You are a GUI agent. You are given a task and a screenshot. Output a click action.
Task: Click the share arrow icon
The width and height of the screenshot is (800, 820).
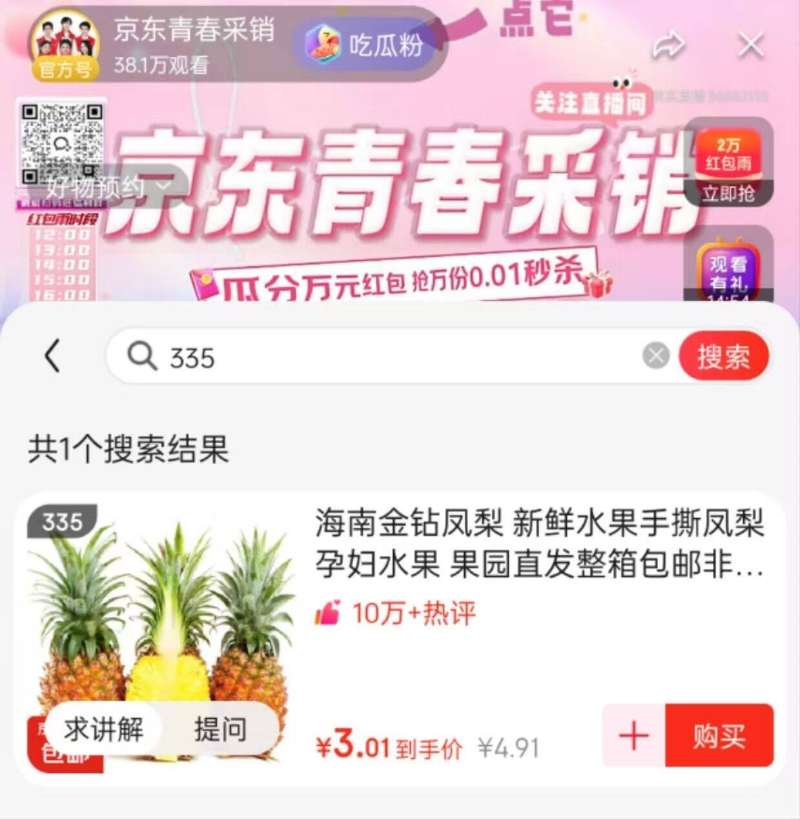[668, 45]
